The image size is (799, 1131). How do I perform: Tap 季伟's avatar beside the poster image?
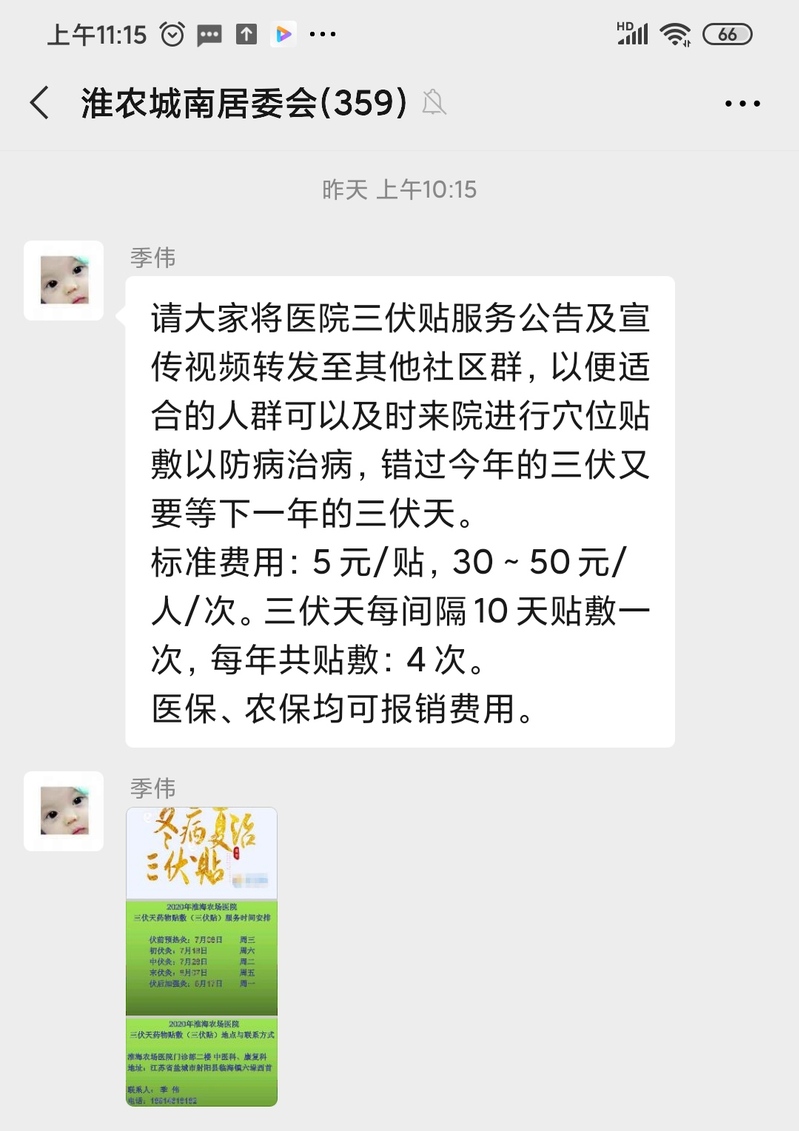pos(64,811)
